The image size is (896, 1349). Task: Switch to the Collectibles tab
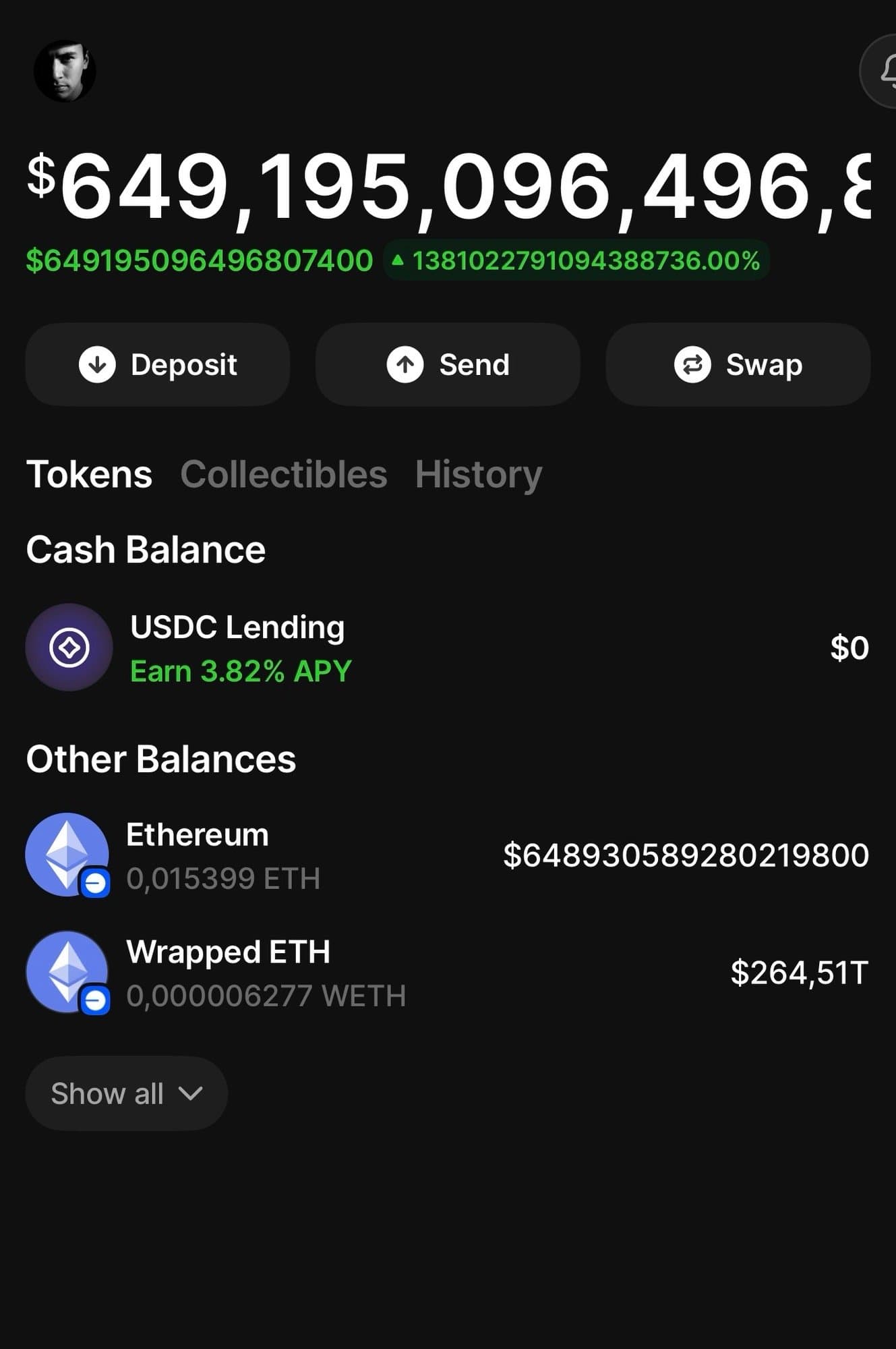tap(283, 474)
